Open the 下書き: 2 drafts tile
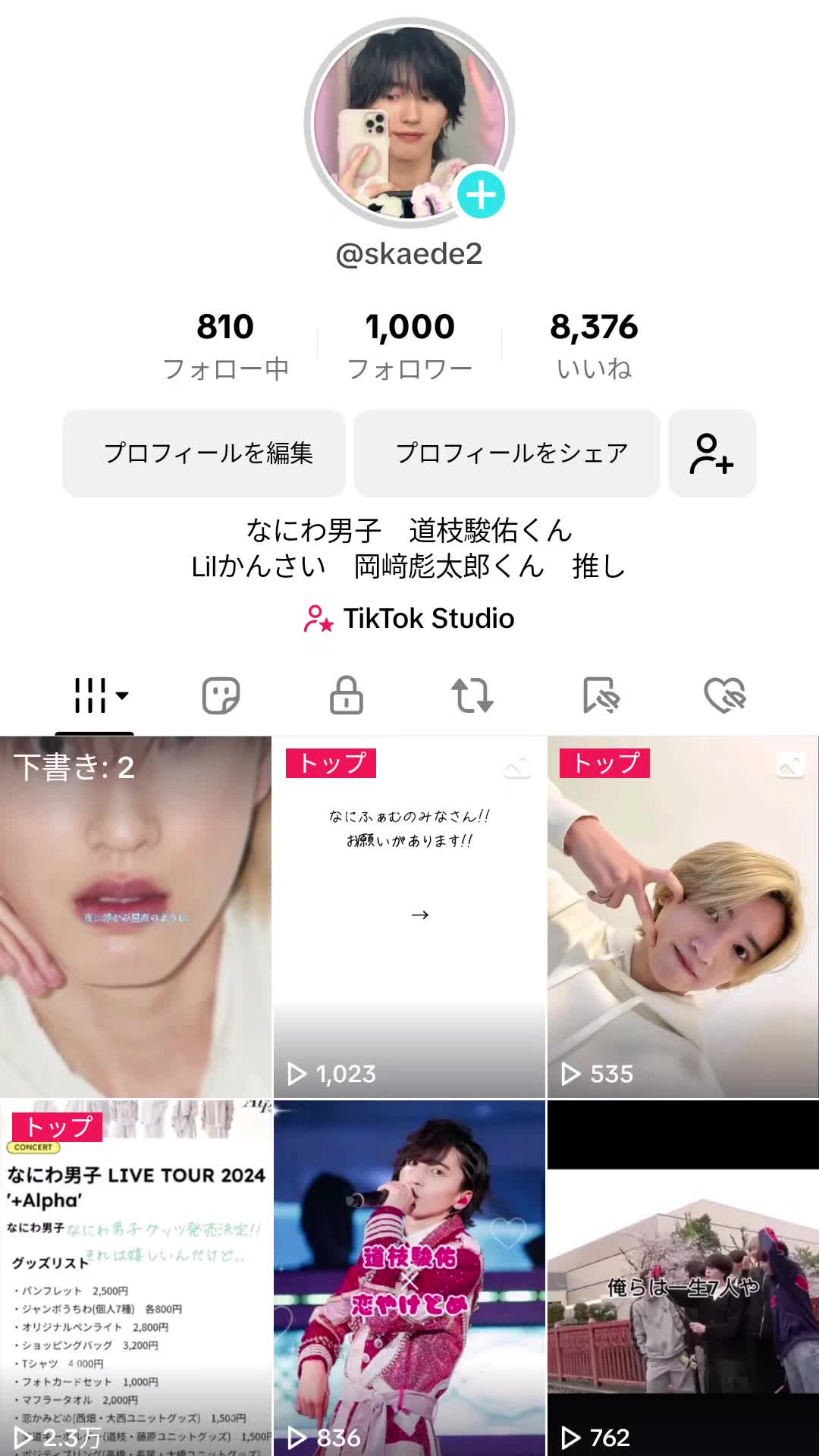The height and width of the screenshot is (1456, 819). pyautogui.click(x=136, y=916)
